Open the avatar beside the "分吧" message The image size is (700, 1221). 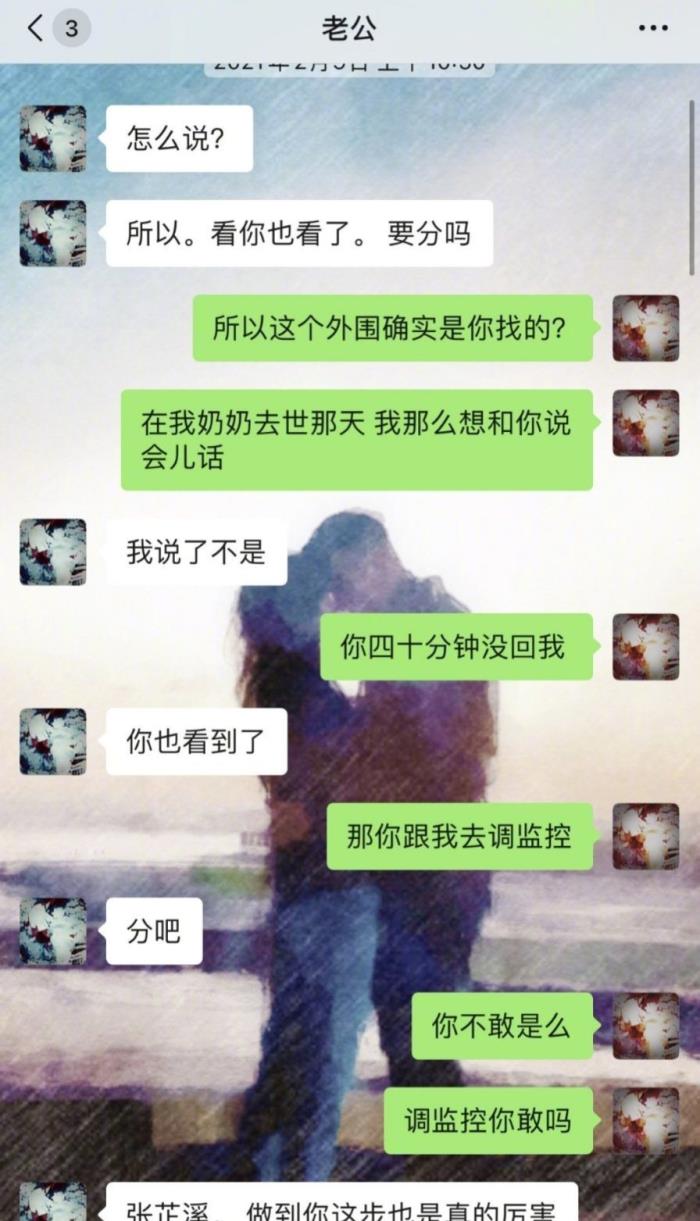(53, 931)
